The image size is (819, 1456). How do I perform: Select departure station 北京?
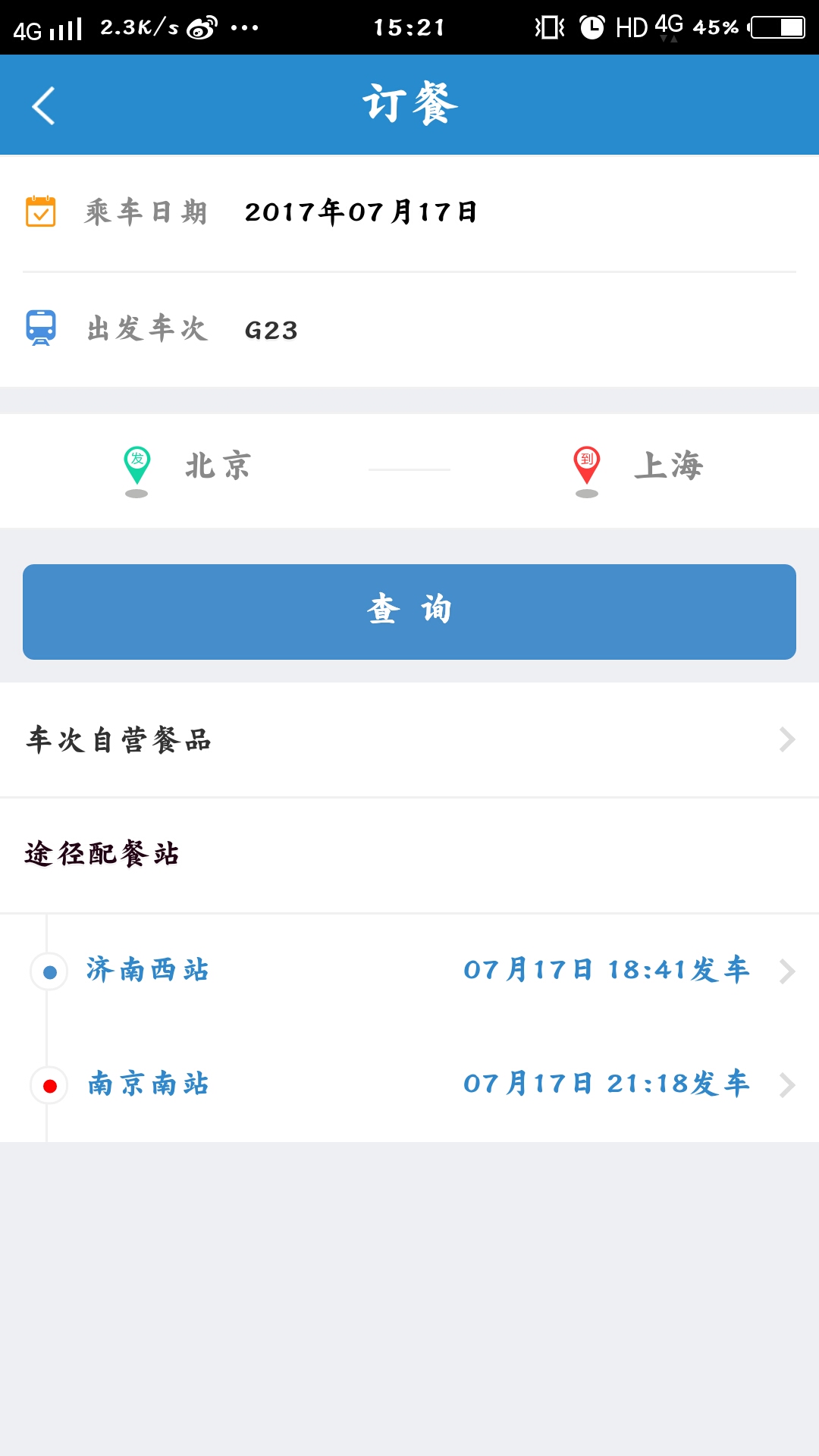(x=217, y=466)
